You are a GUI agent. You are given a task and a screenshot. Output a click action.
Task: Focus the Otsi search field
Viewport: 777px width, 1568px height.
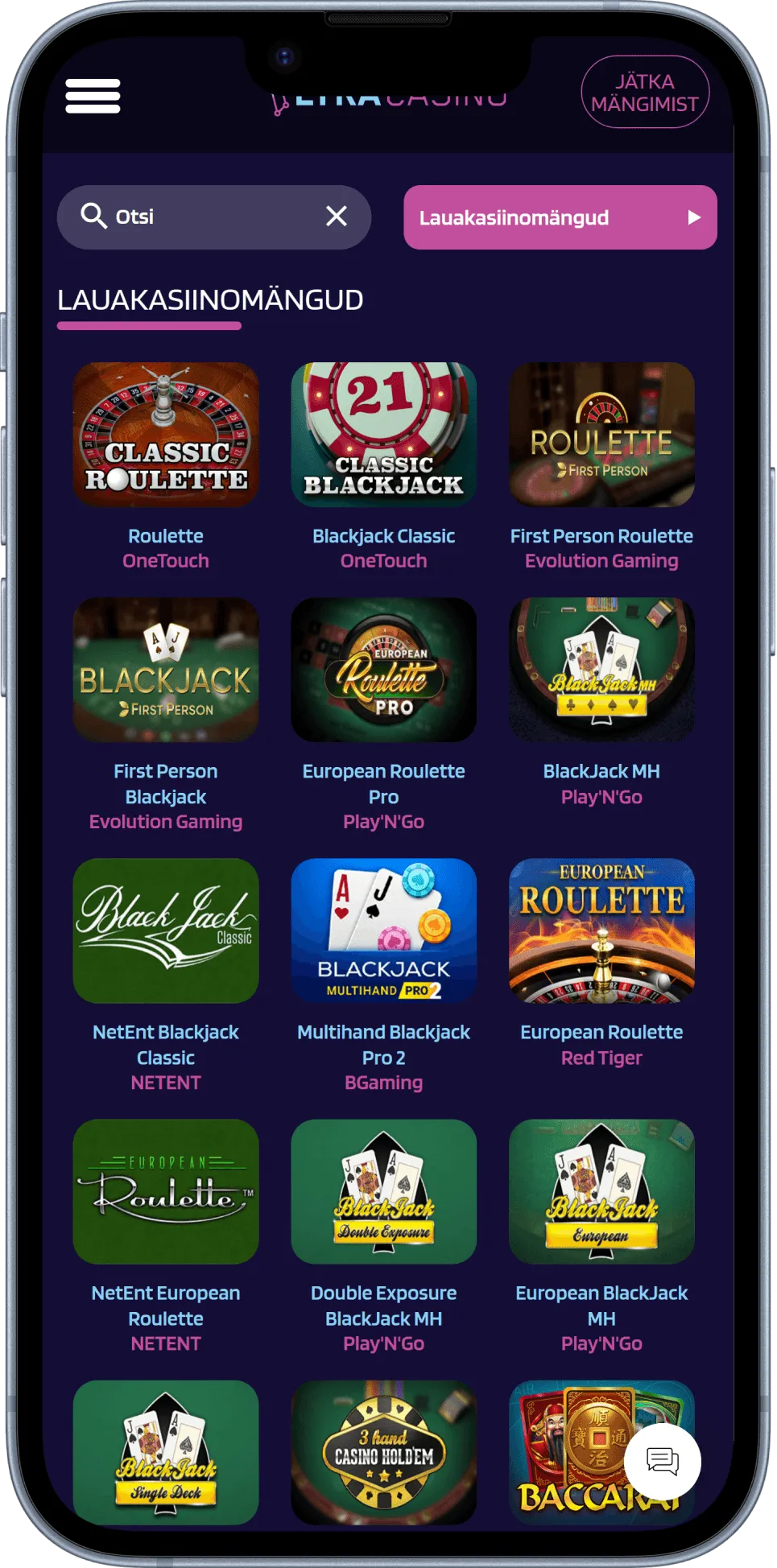(201, 217)
